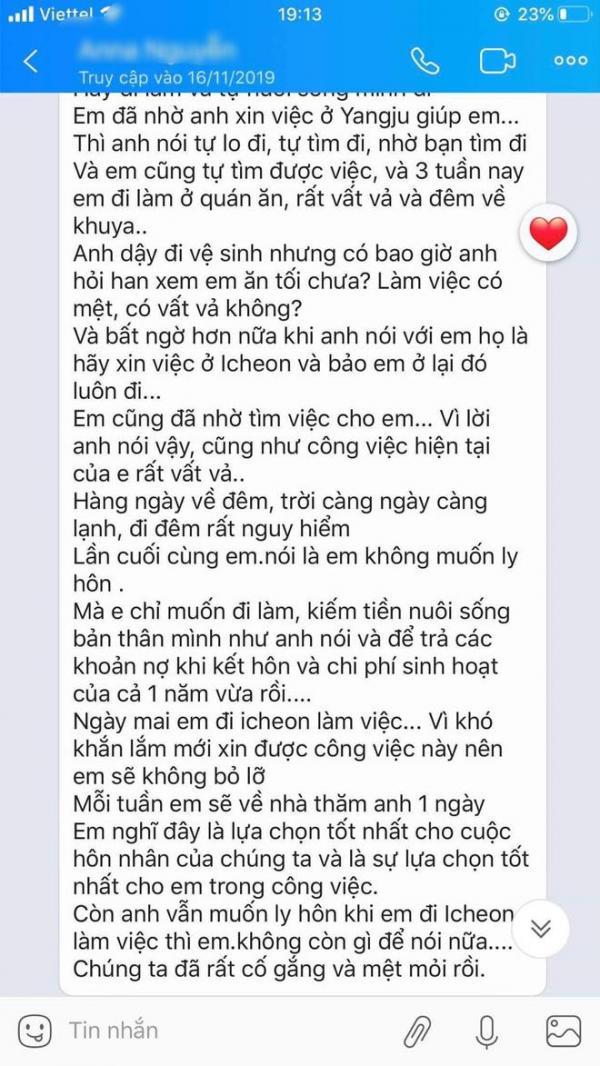Open the three-dot options menu

tap(570, 61)
